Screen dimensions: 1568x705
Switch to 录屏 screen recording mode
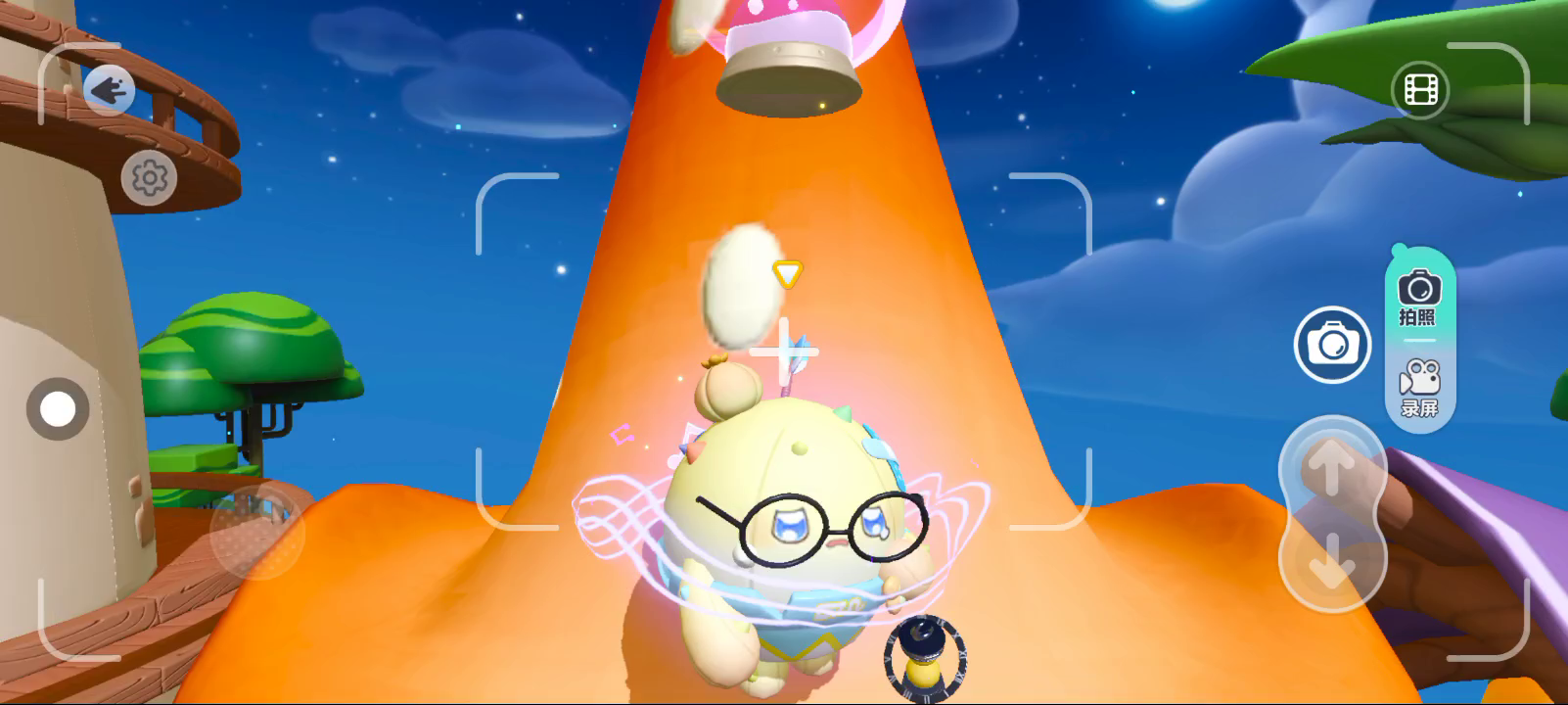tap(1418, 387)
